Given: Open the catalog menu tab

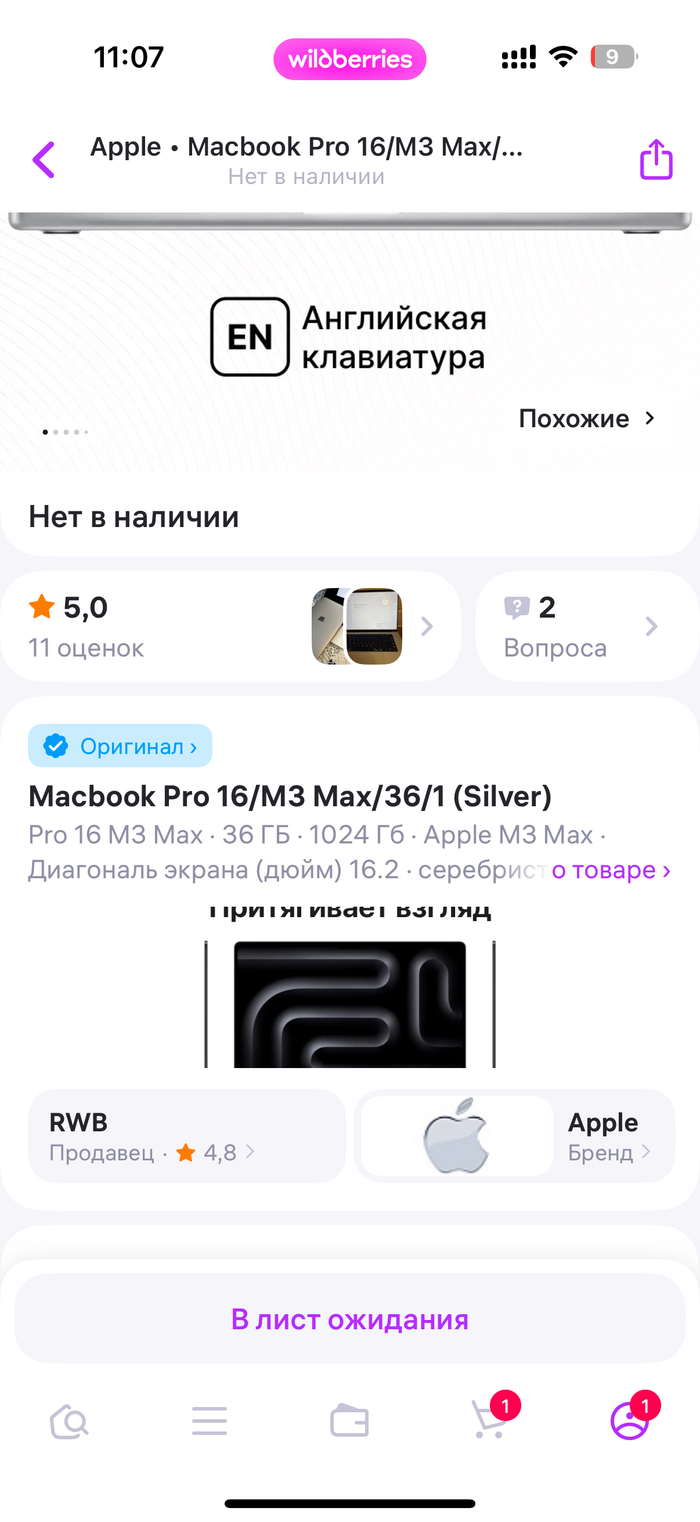Looking at the screenshot, I should point(210,1421).
